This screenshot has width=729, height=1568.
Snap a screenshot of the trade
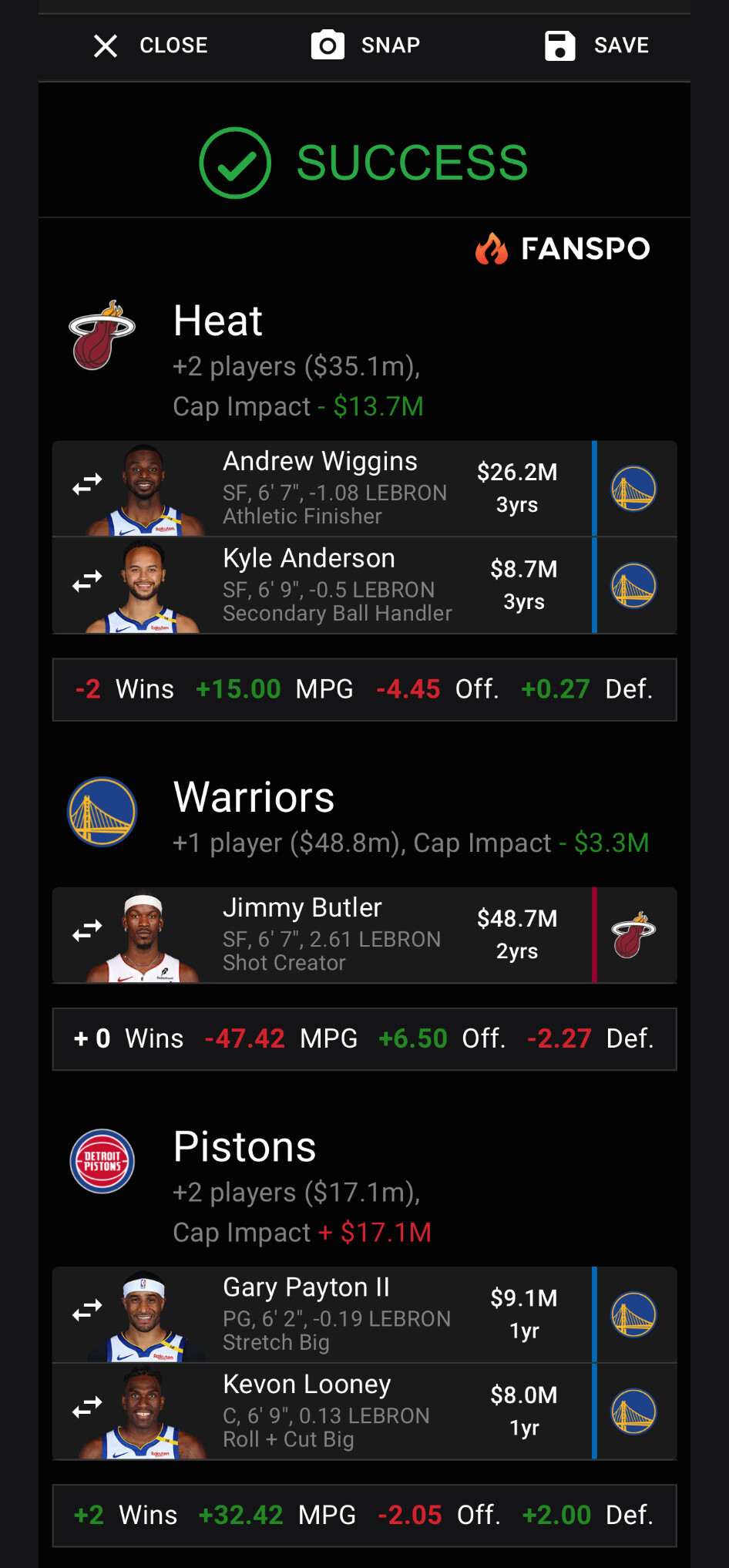click(x=366, y=45)
